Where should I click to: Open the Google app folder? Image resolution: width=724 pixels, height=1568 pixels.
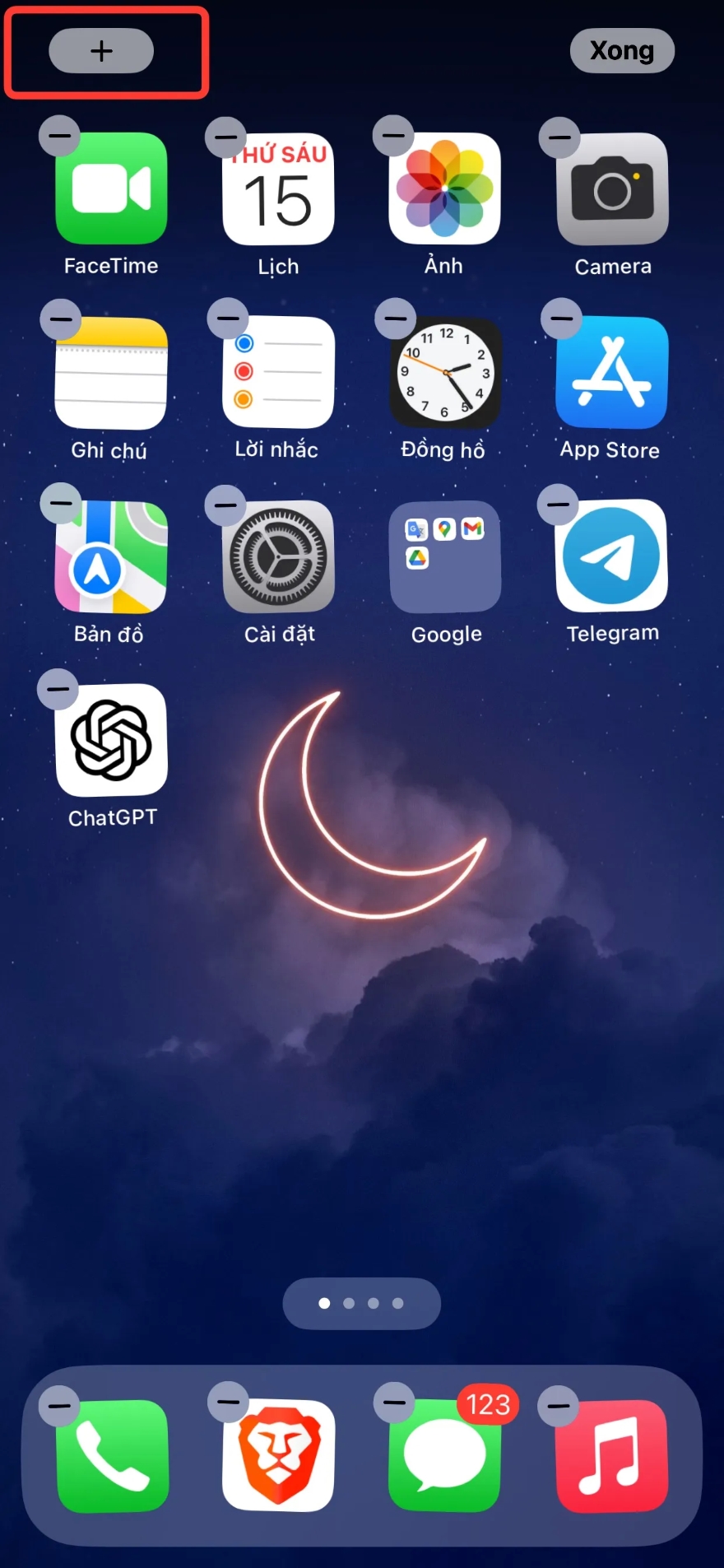pyautogui.click(x=445, y=556)
